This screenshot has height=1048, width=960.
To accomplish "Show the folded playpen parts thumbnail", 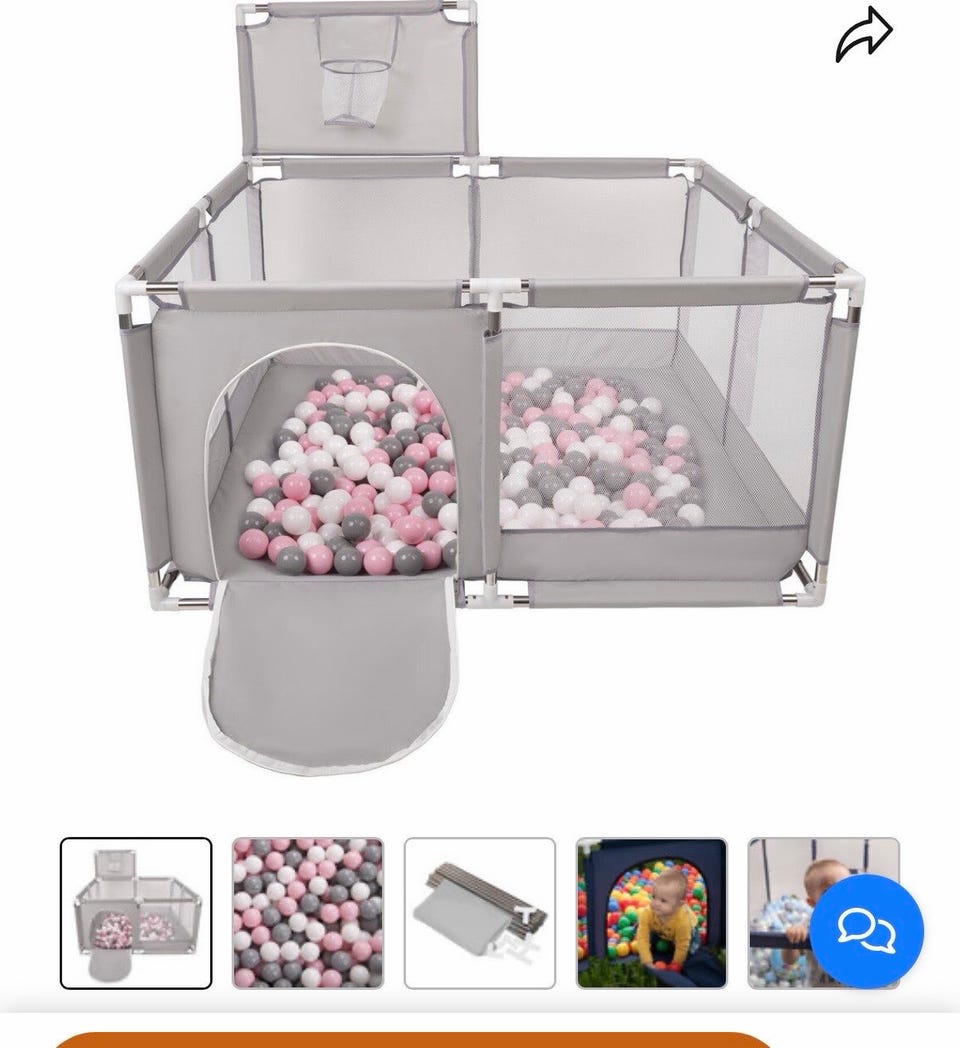I will (x=480, y=912).
